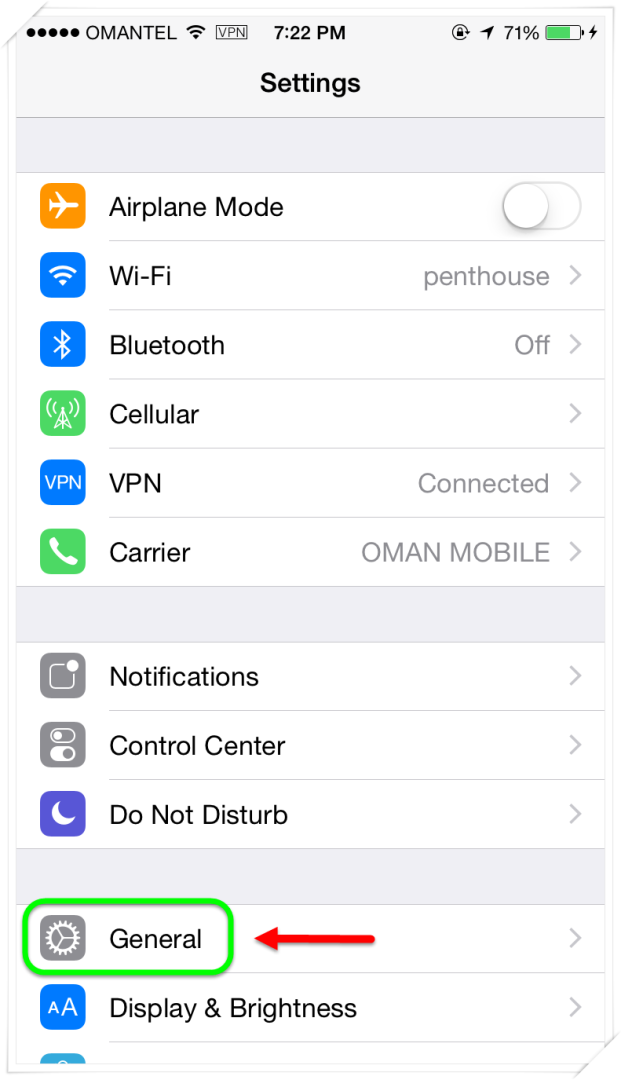Open Carrier settings for OMAN MOBILE
The width and height of the screenshot is (621, 1080).
[310, 552]
